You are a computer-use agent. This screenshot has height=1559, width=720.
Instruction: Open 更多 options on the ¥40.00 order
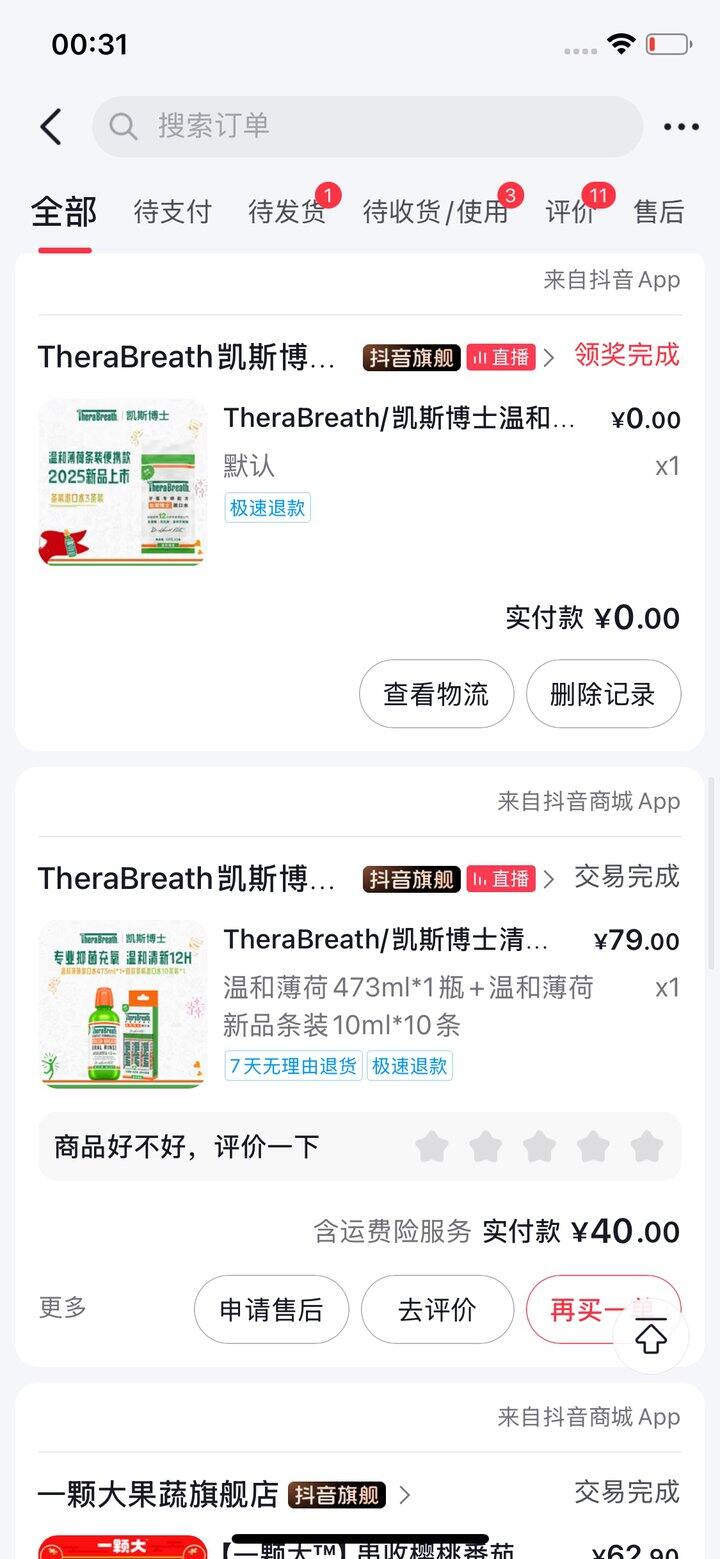click(63, 1307)
